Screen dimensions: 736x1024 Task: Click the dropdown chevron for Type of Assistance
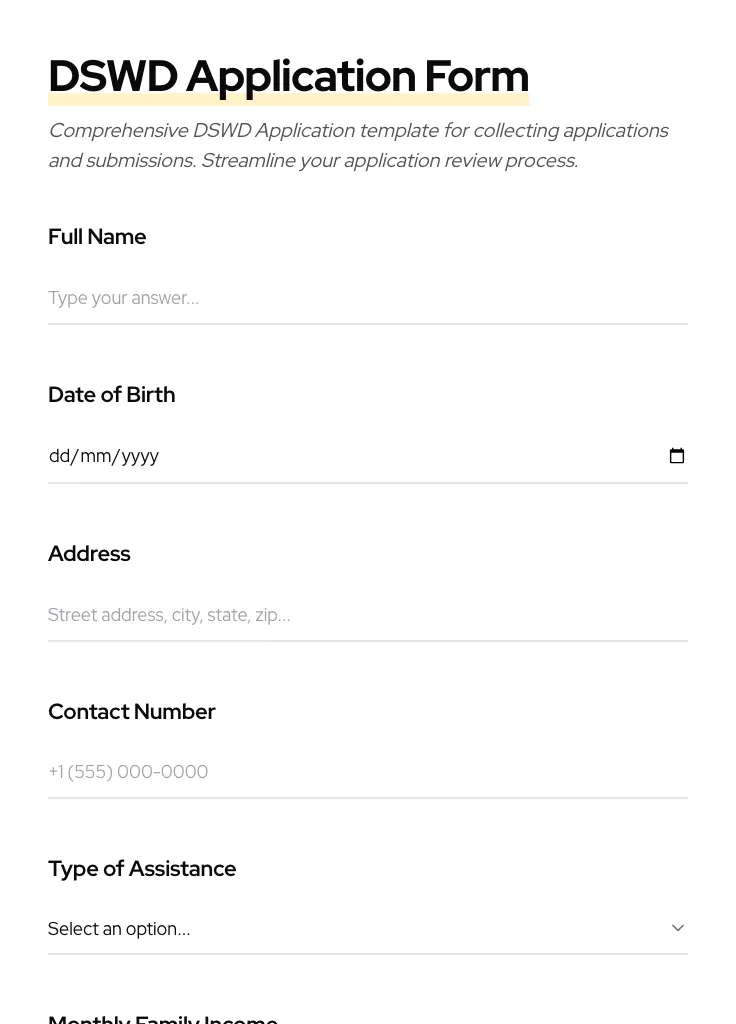click(x=677, y=927)
